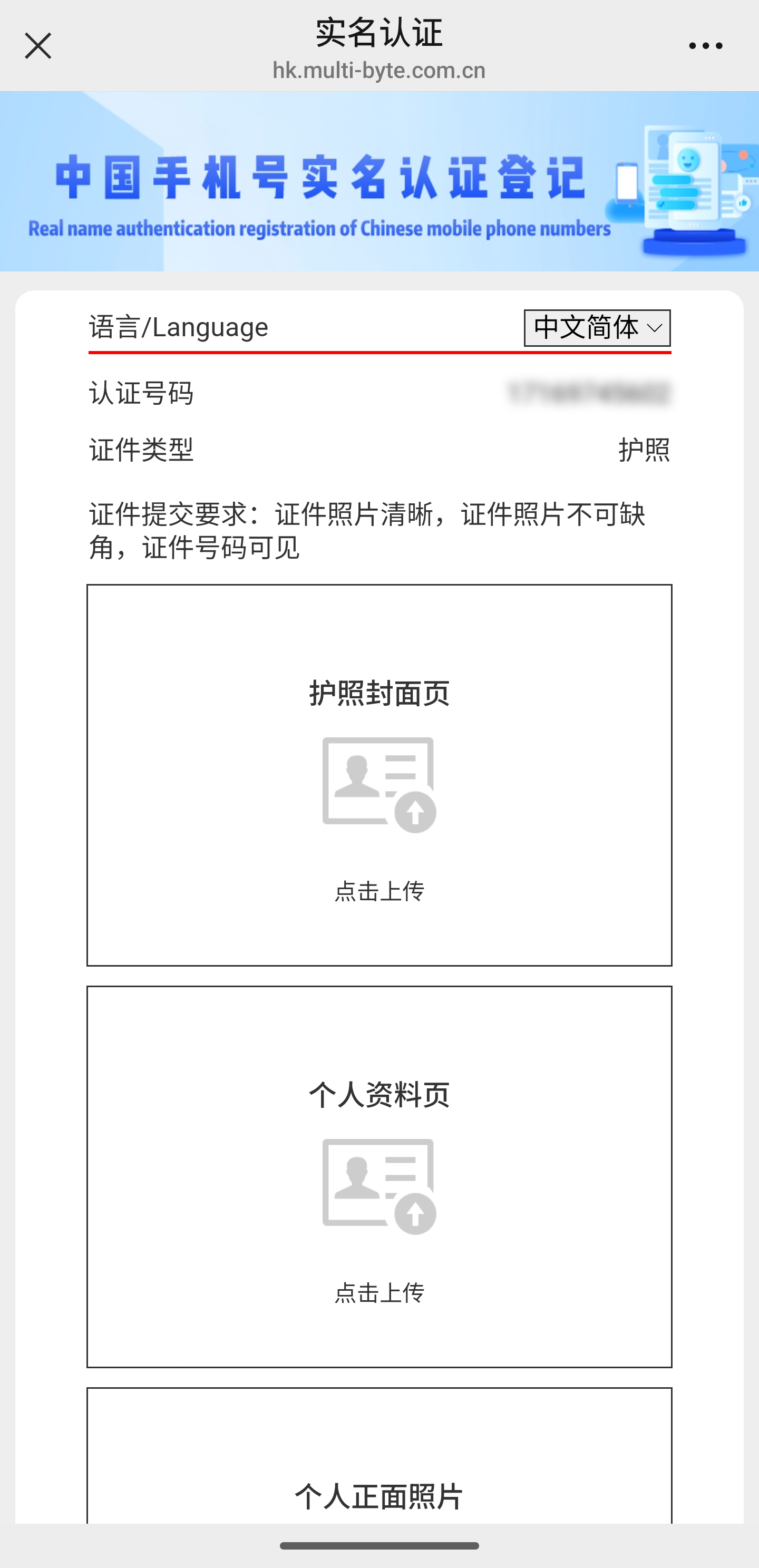Upload the 护照封面页 photo
The image size is (759, 1568).
379,785
